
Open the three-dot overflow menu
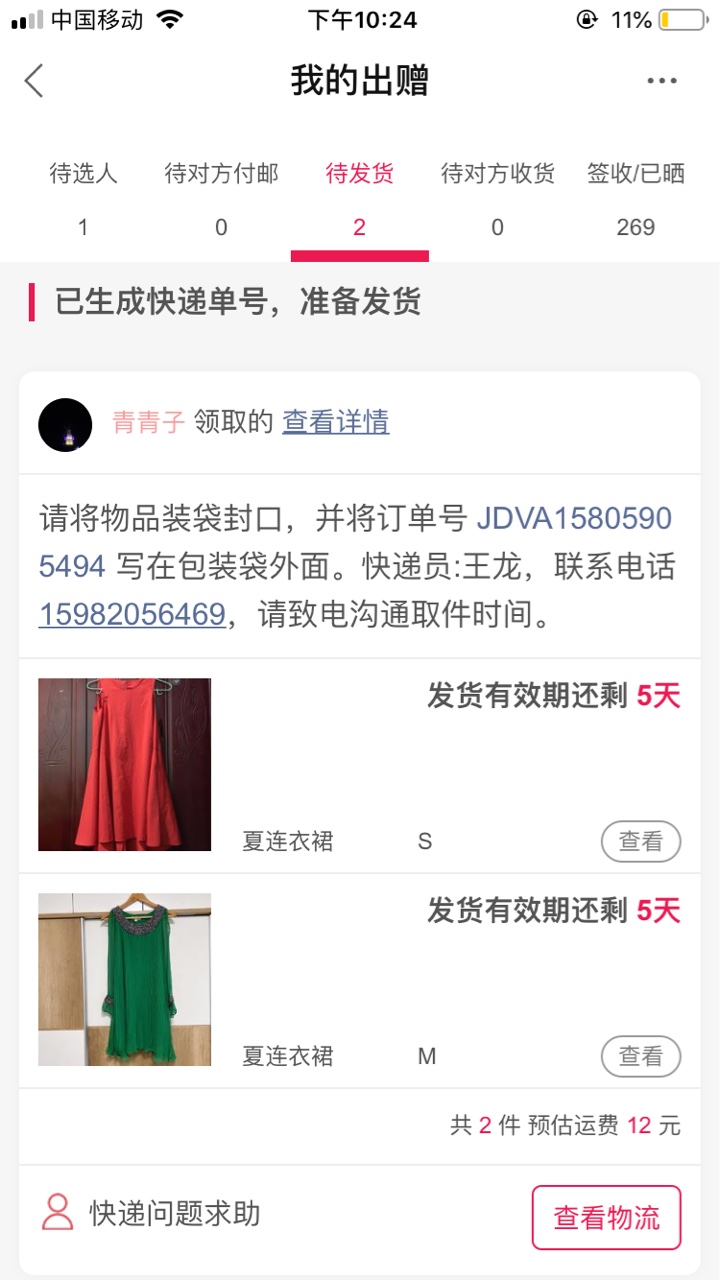pos(661,81)
